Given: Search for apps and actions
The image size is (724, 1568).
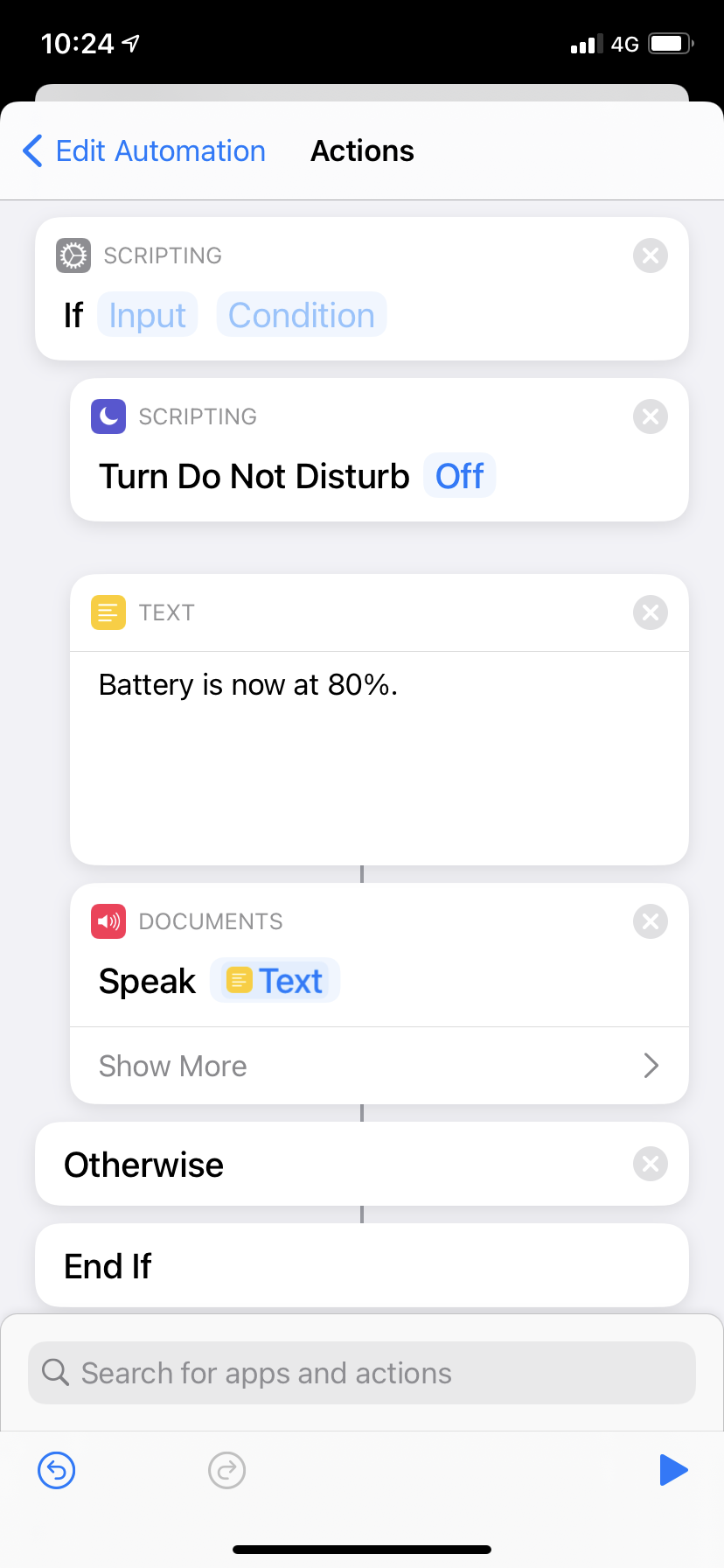Looking at the screenshot, I should point(362,1373).
